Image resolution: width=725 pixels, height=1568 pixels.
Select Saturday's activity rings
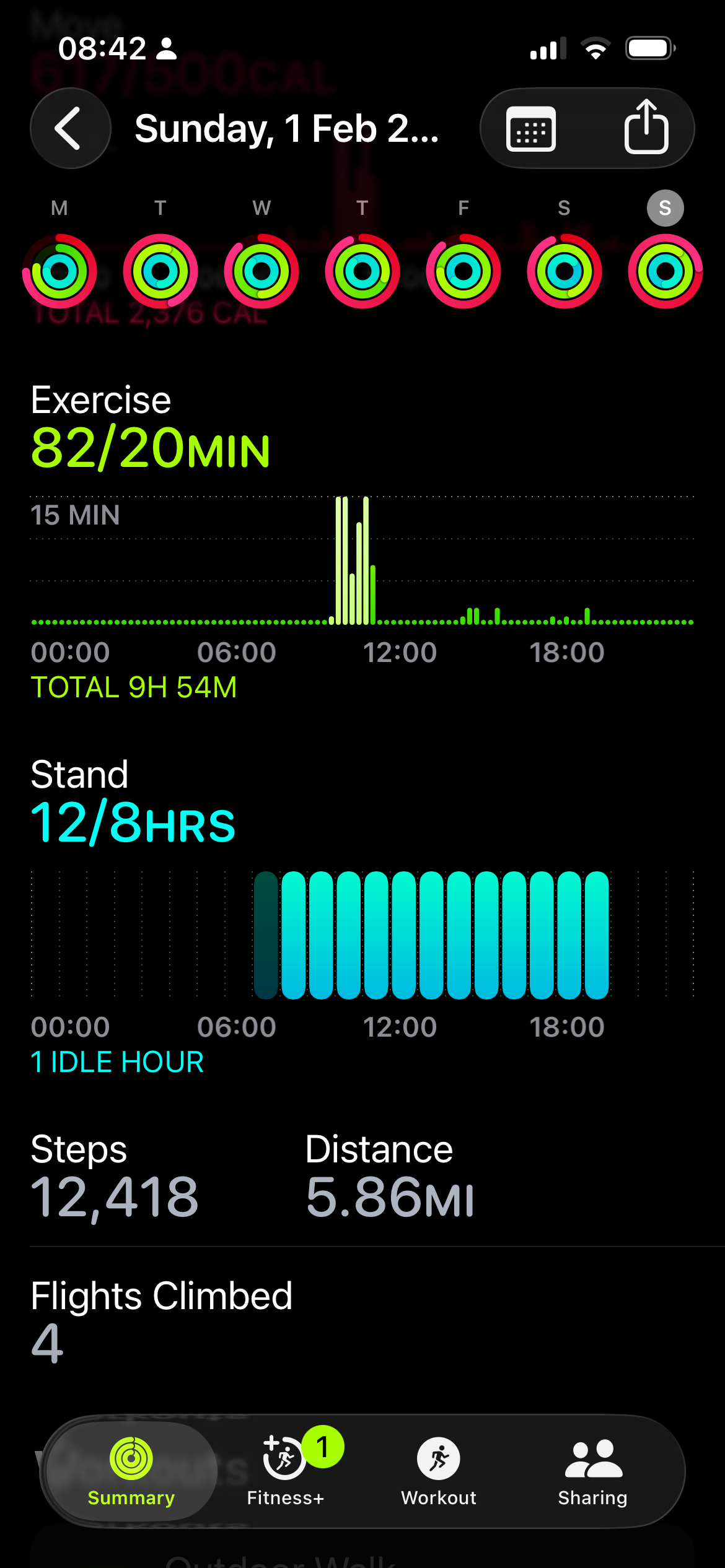(564, 271)
